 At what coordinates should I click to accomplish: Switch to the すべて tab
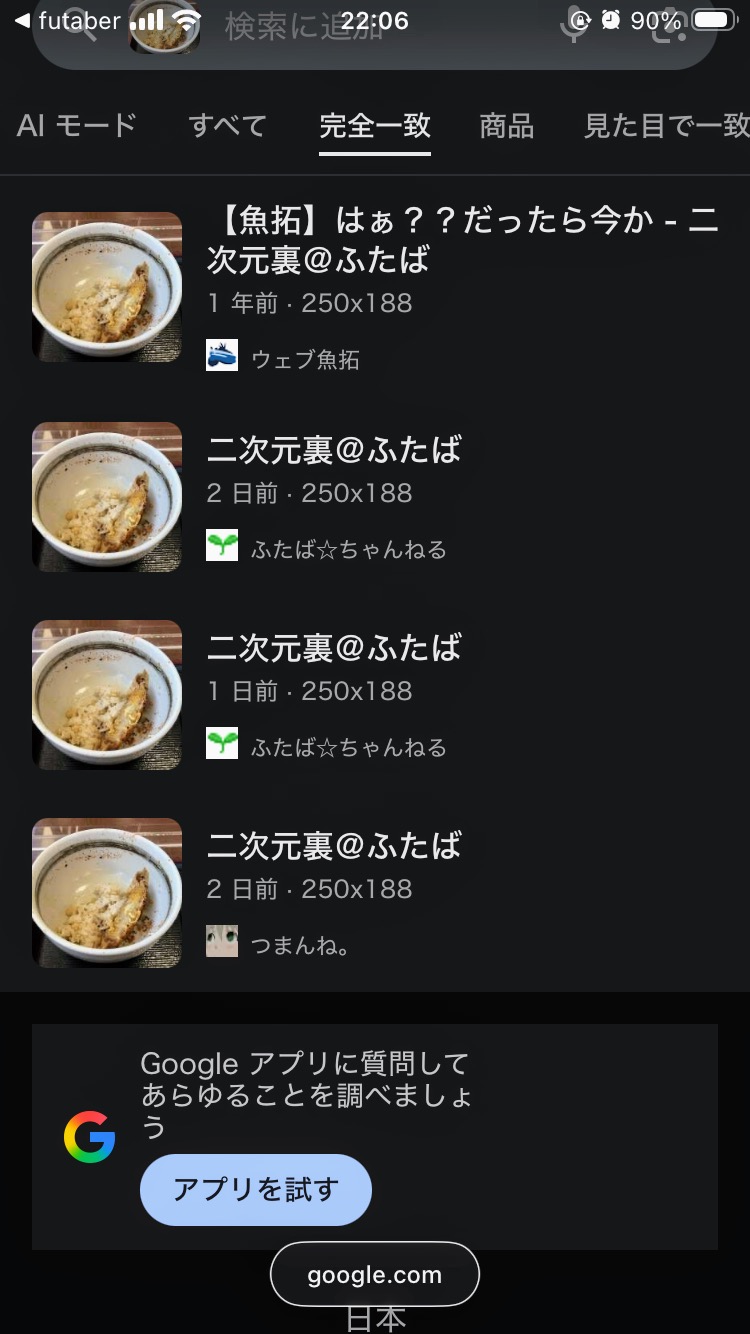click(x=227, y=126)
